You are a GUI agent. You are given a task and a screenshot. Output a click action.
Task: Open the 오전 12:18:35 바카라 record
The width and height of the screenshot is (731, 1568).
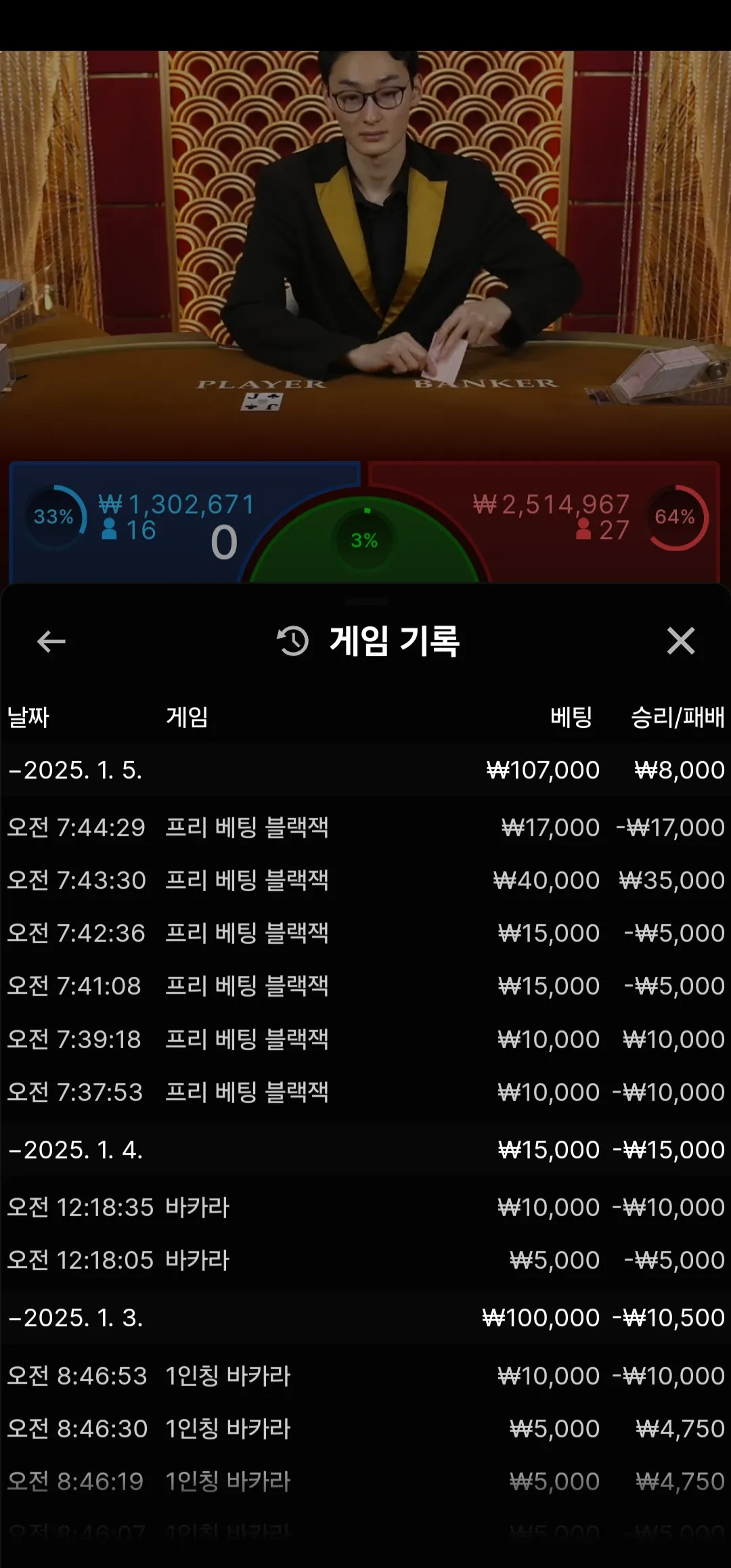pos(365,1207)
